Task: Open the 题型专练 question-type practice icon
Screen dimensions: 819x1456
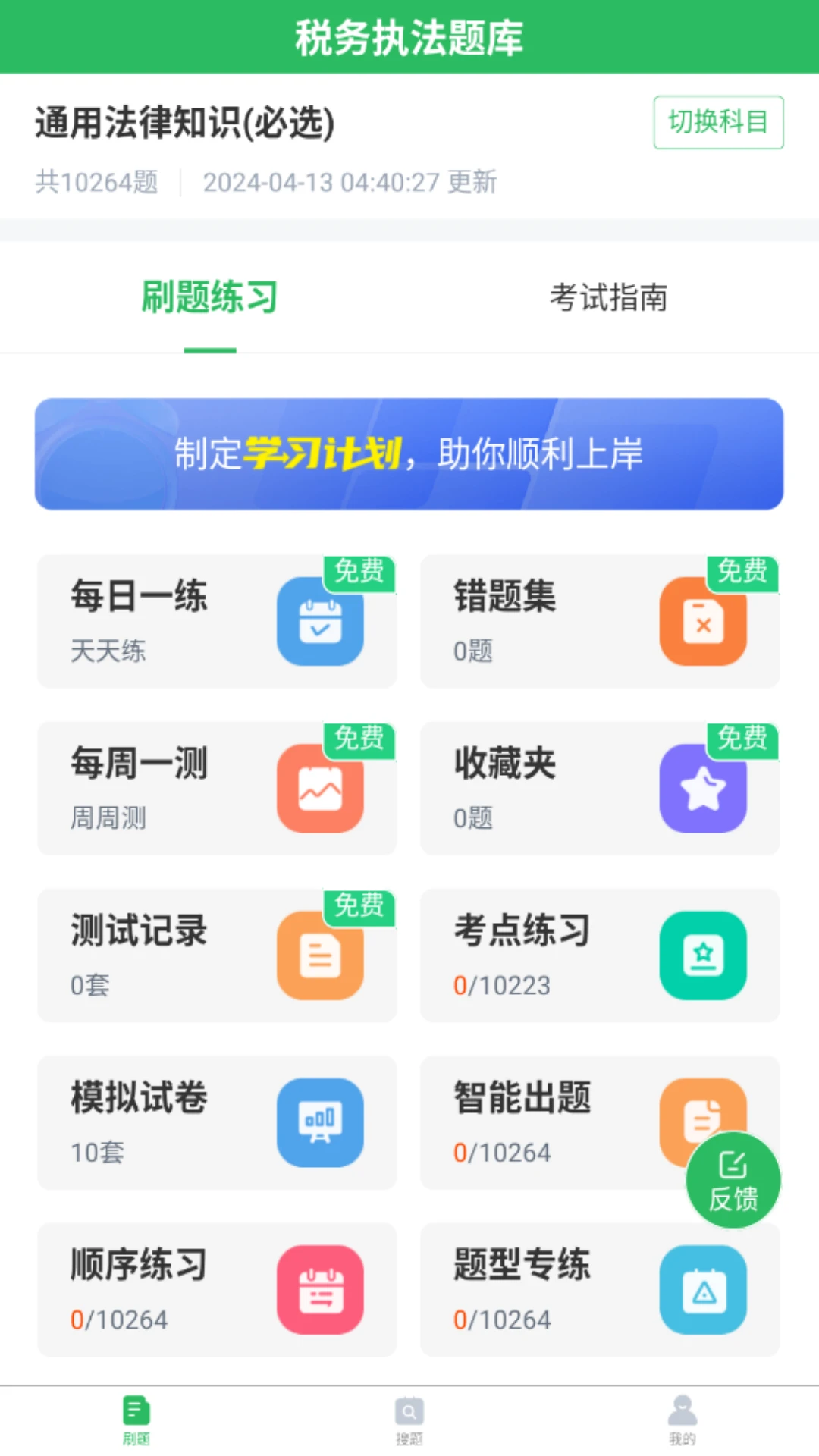Action: pyautogui.click(x=704, y=1289)
